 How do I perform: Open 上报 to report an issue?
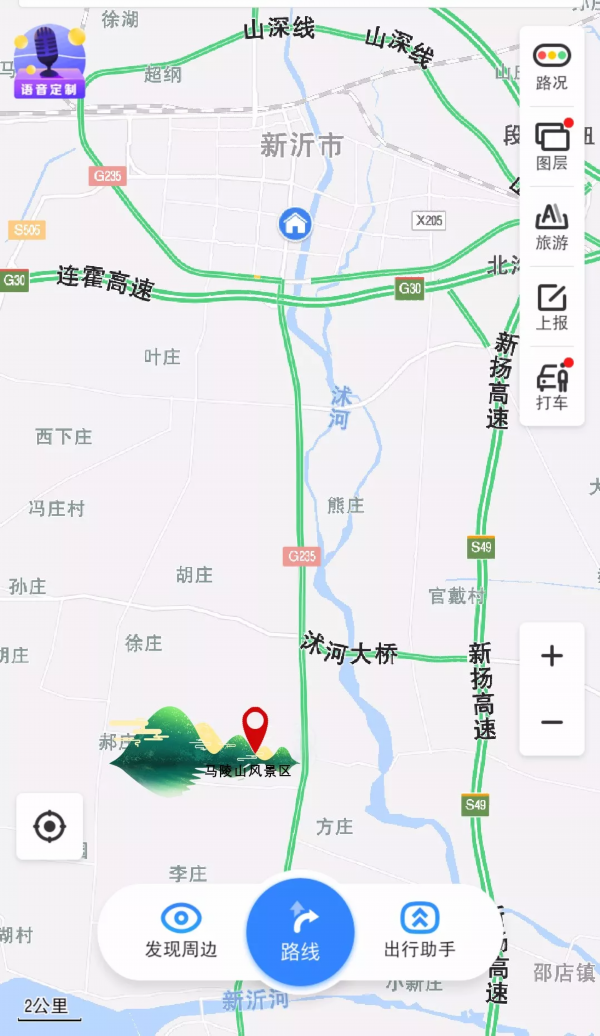552,306
